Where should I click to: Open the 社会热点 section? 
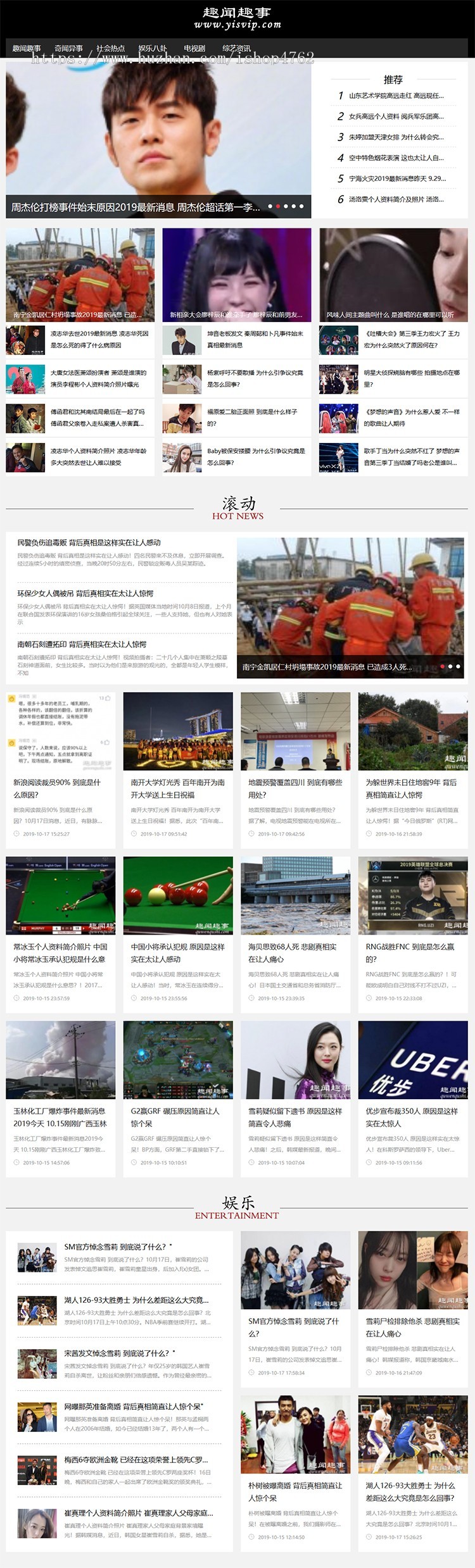110,48
